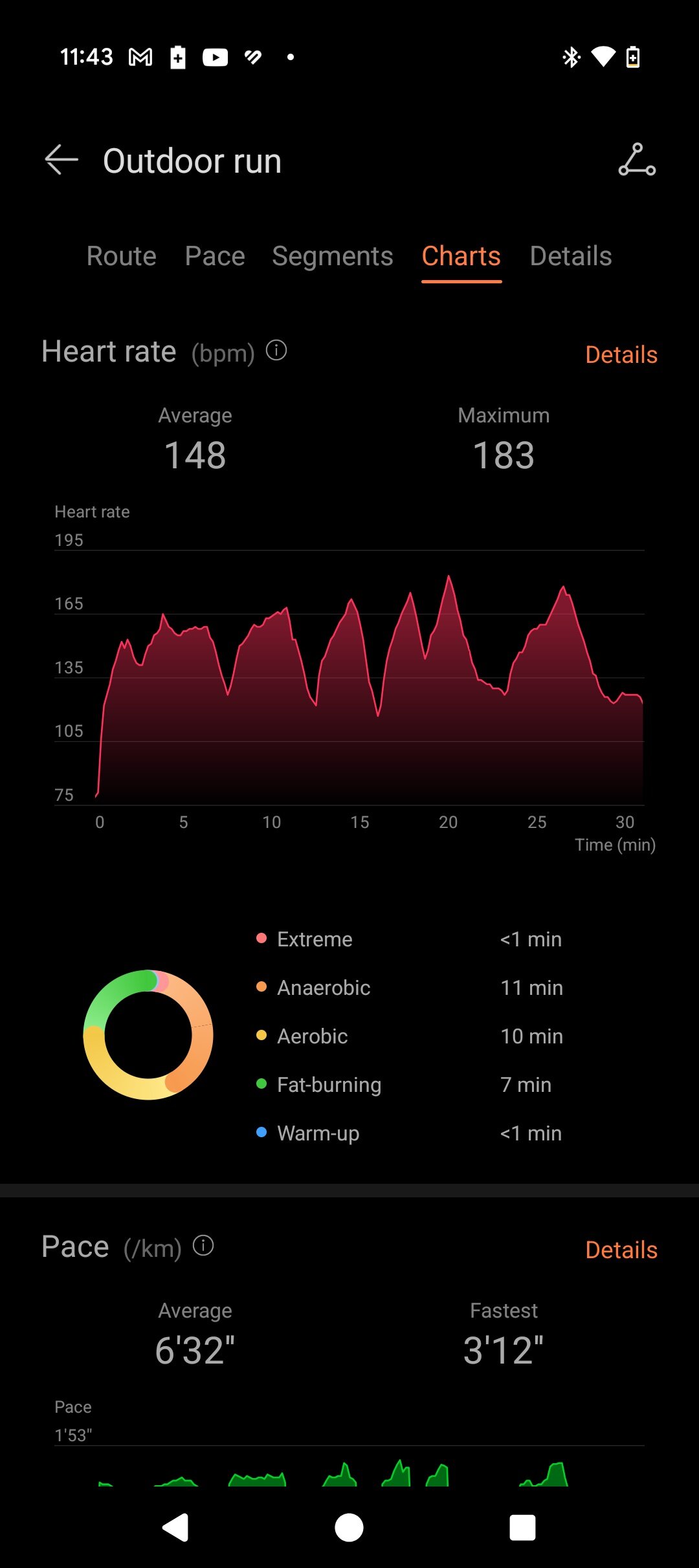
Task: Switch to the Route tab
Action: [122, 256]
